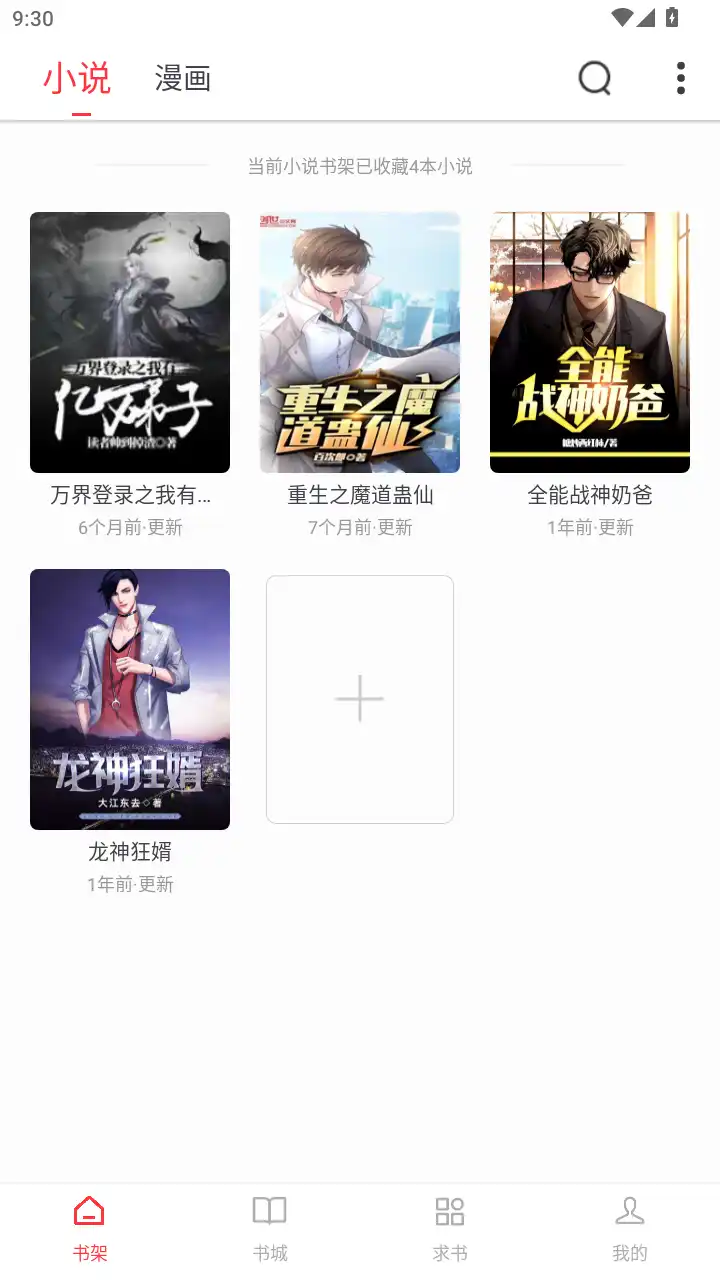Viewport: 720px width, 1280px height.
Task: Open the search icon
Action: click(595, 78)
